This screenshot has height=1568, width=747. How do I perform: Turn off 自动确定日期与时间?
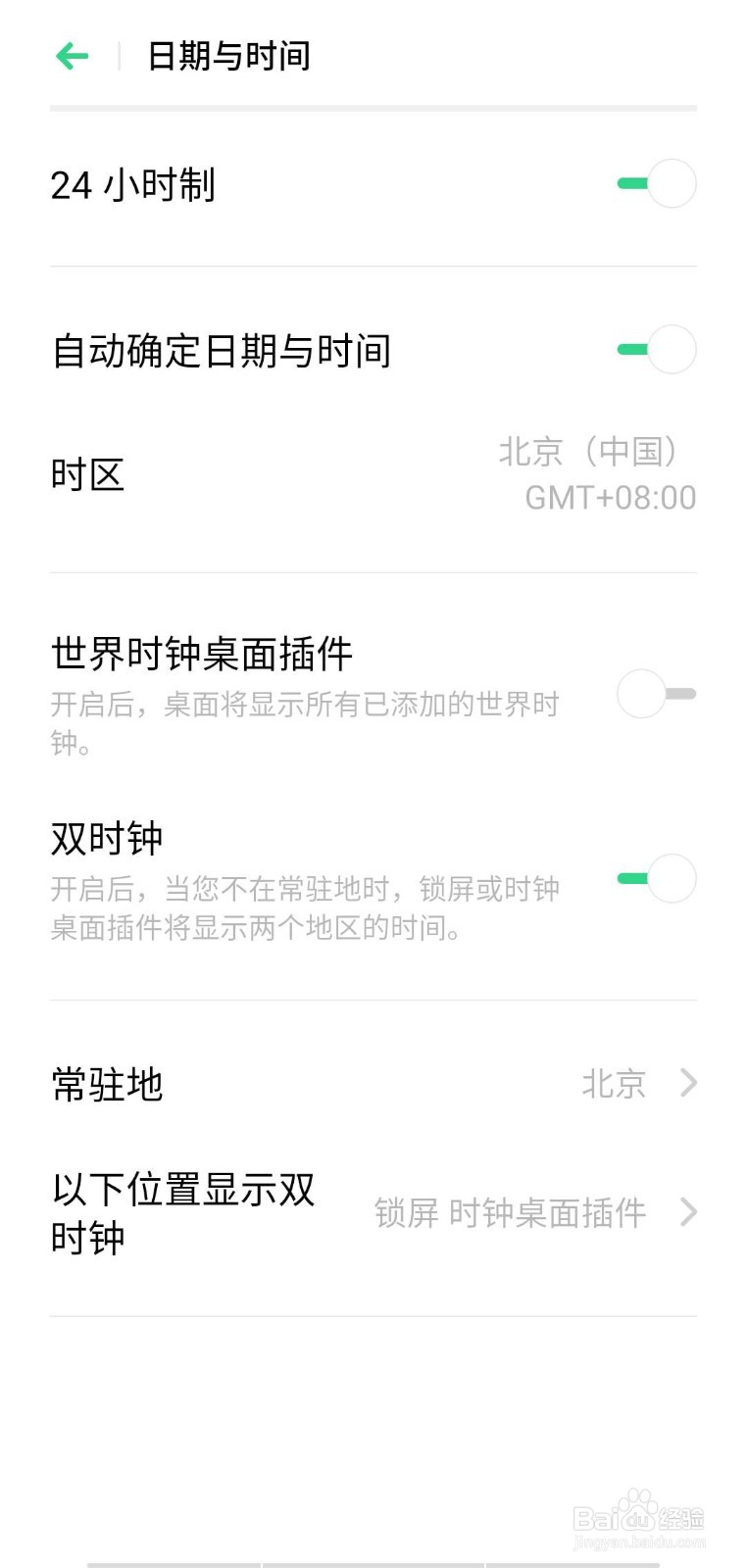(x=656, y=349)
